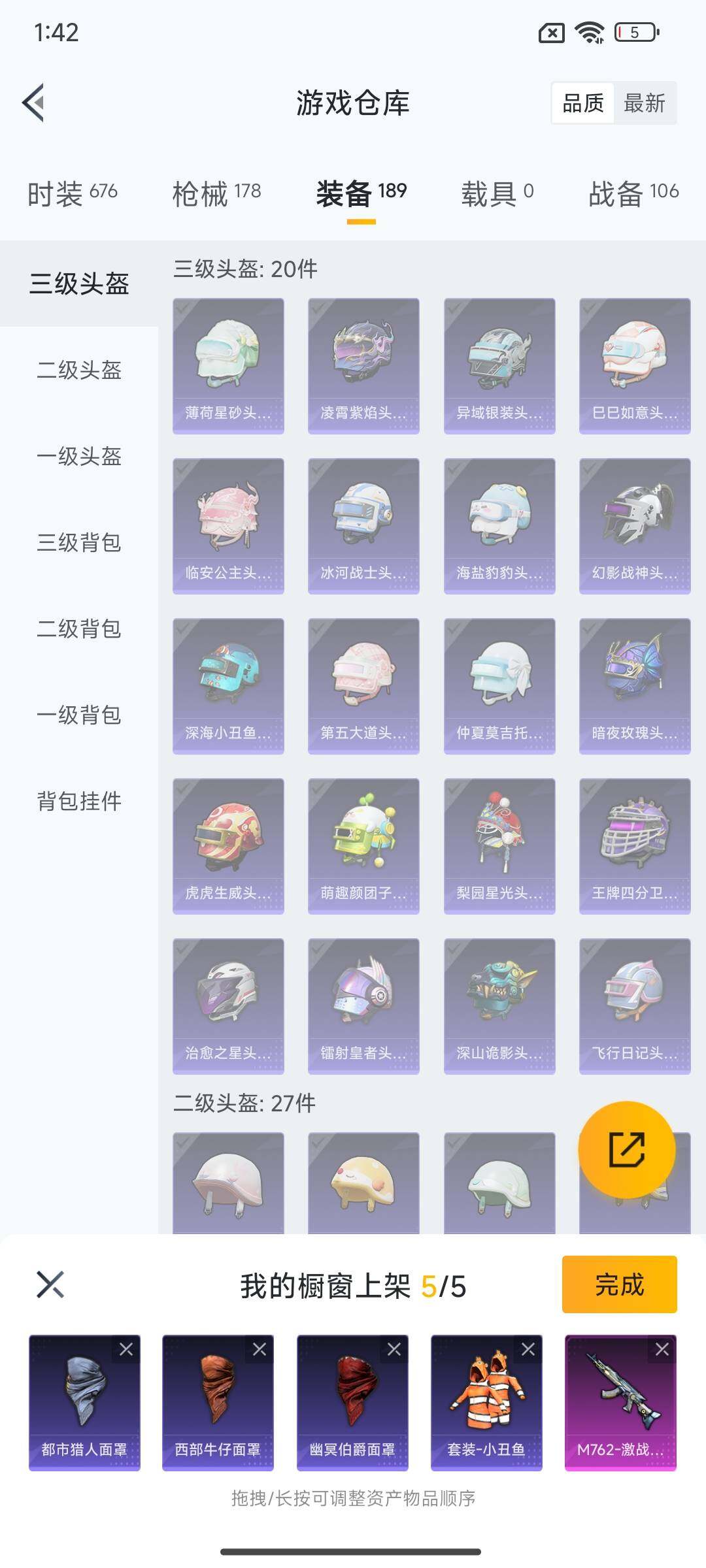Open the 战备 tab
Screen dimensions: 706x1568
tap(633, 193)
